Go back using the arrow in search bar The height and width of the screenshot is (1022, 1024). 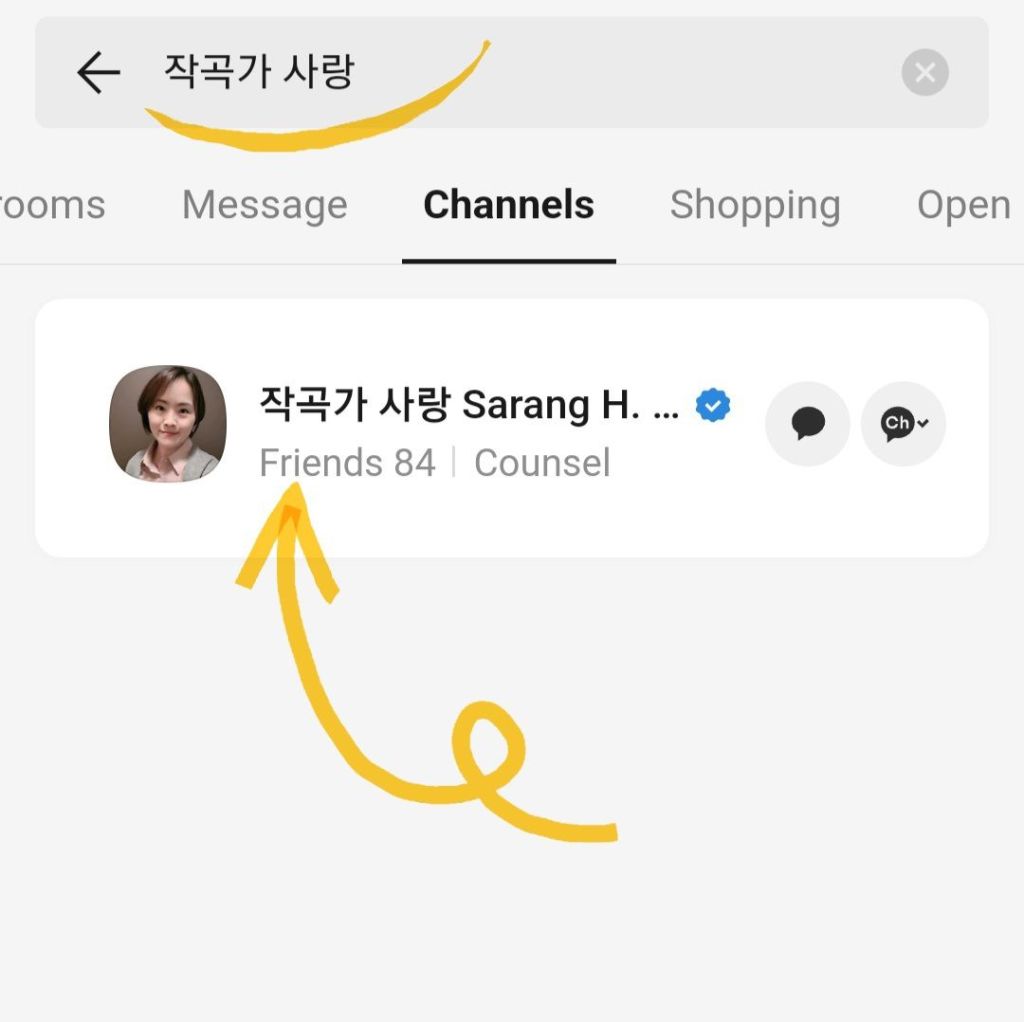point(98,73)
